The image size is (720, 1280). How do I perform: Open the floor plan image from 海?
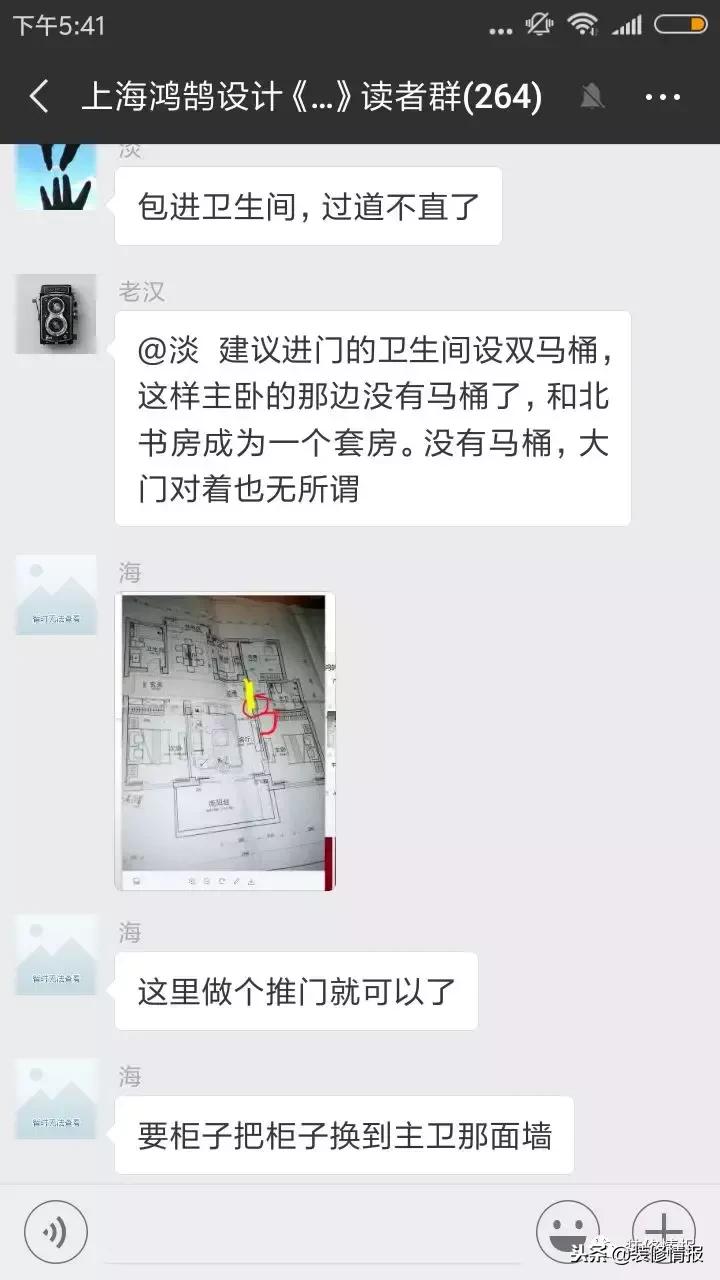pos(227,741)
